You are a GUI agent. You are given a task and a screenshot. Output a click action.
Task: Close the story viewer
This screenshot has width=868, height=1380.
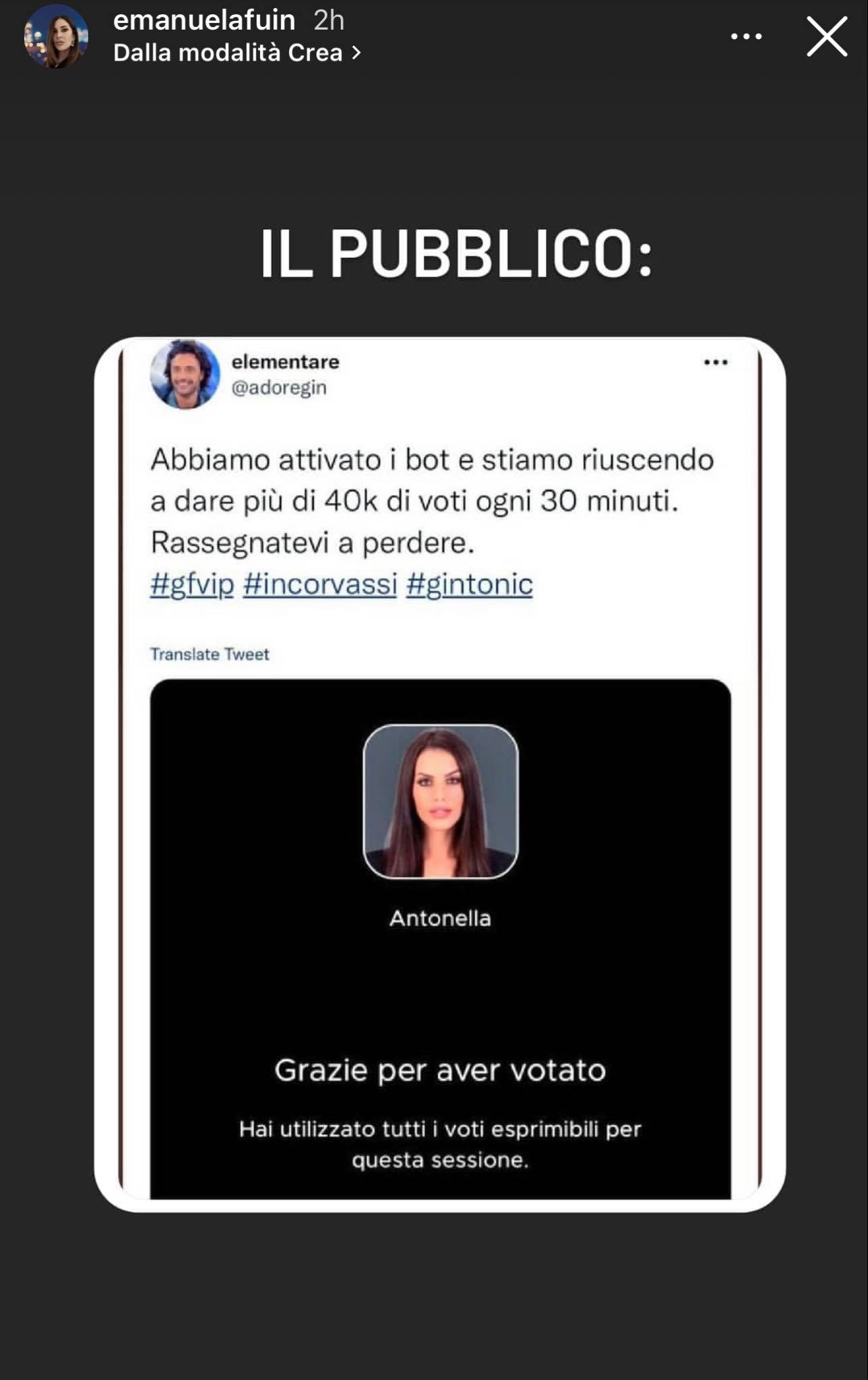coord(826,36)
